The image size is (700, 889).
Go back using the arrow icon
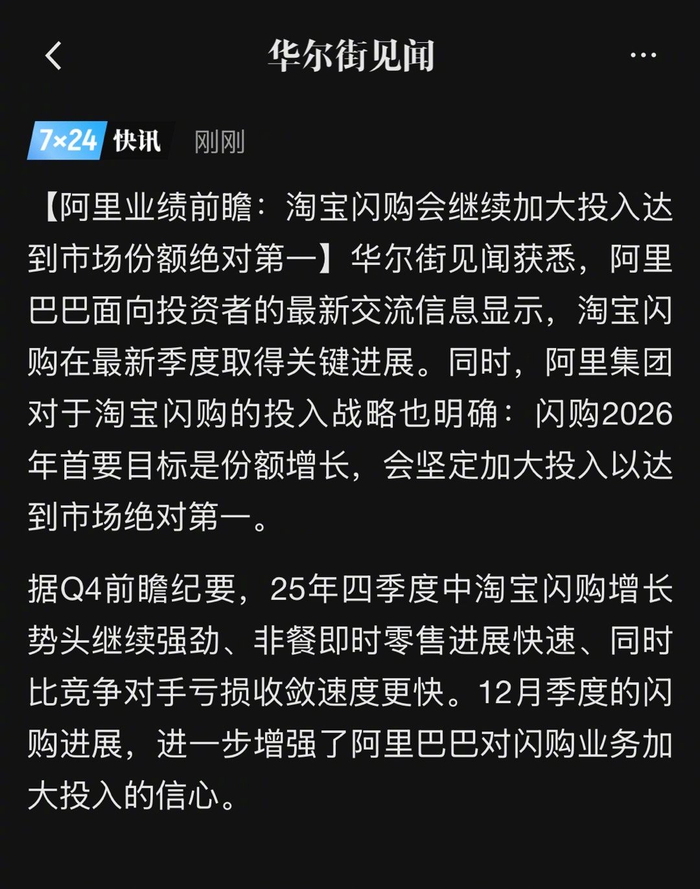(x=54, y=56)
